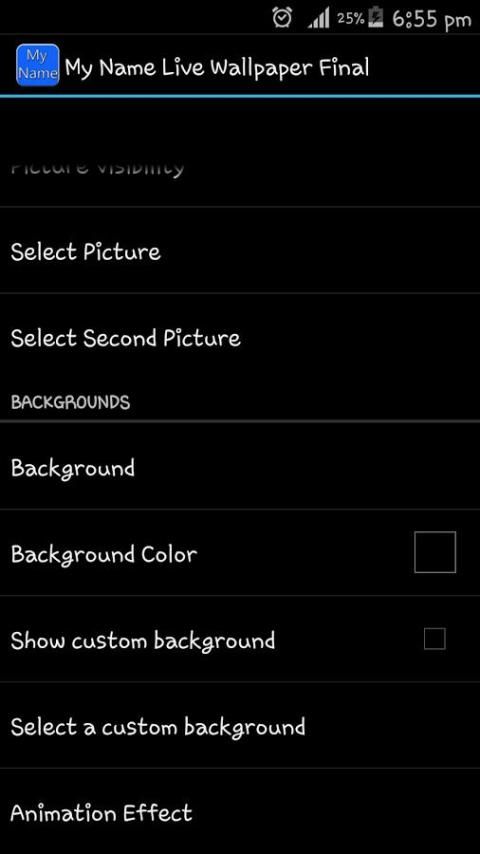Open Select a custom background

pos(240,725)
